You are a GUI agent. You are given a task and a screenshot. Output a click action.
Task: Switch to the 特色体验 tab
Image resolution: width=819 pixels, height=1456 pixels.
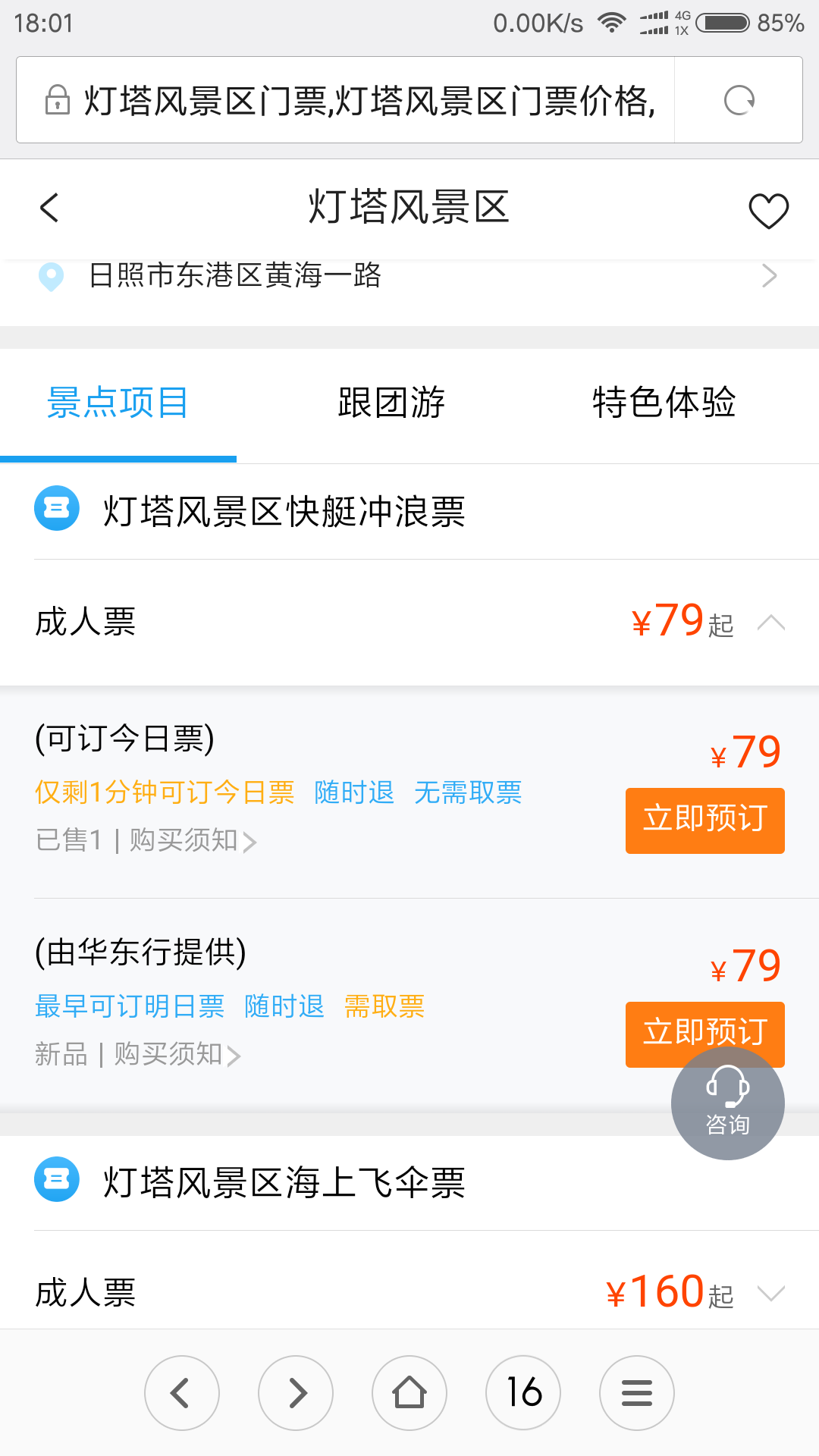click(664, 403)
